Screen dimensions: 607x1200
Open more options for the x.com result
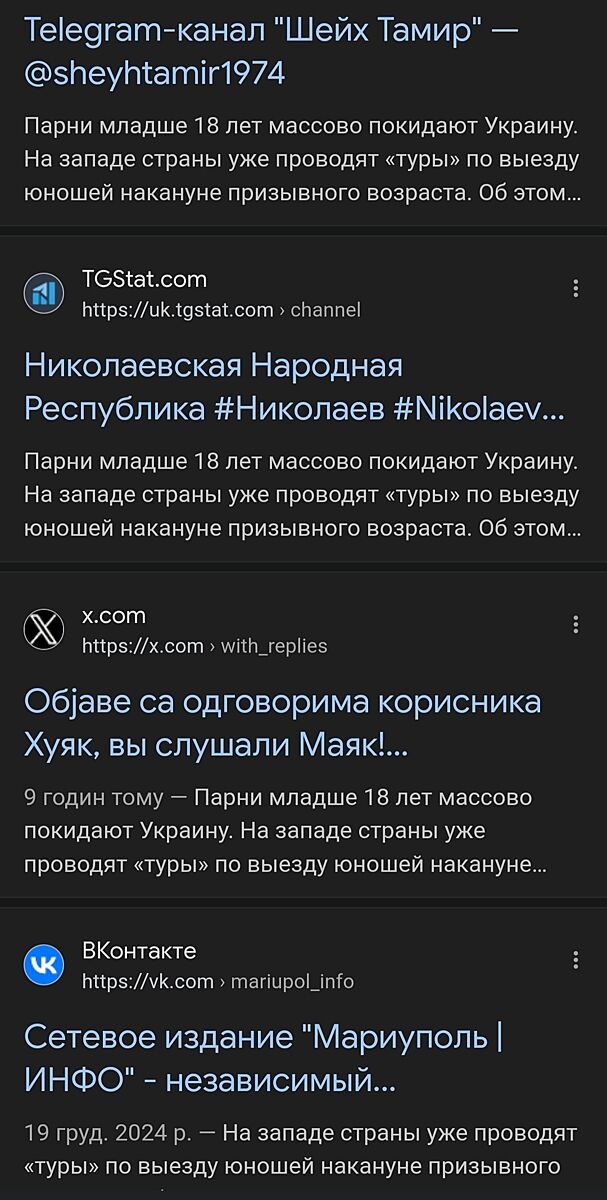tap(576, 625)
